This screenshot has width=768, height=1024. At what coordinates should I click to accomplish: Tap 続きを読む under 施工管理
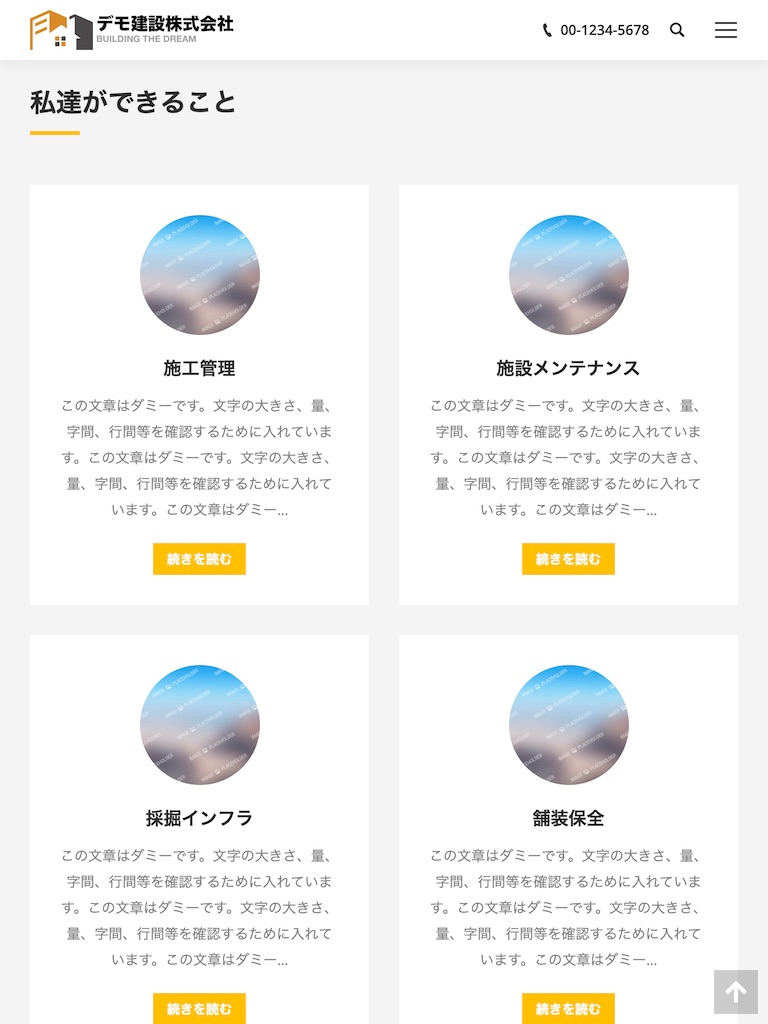(x=199, y=559)
